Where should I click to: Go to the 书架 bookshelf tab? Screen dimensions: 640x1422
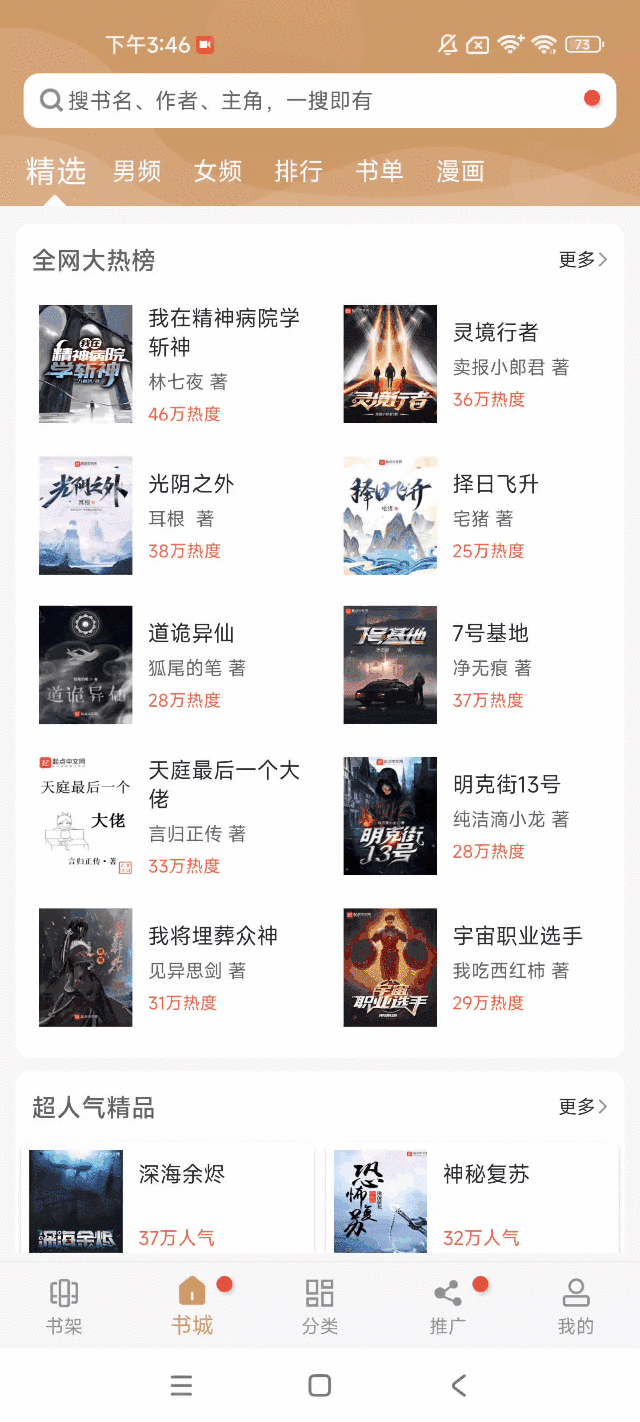coord(64,1306)
